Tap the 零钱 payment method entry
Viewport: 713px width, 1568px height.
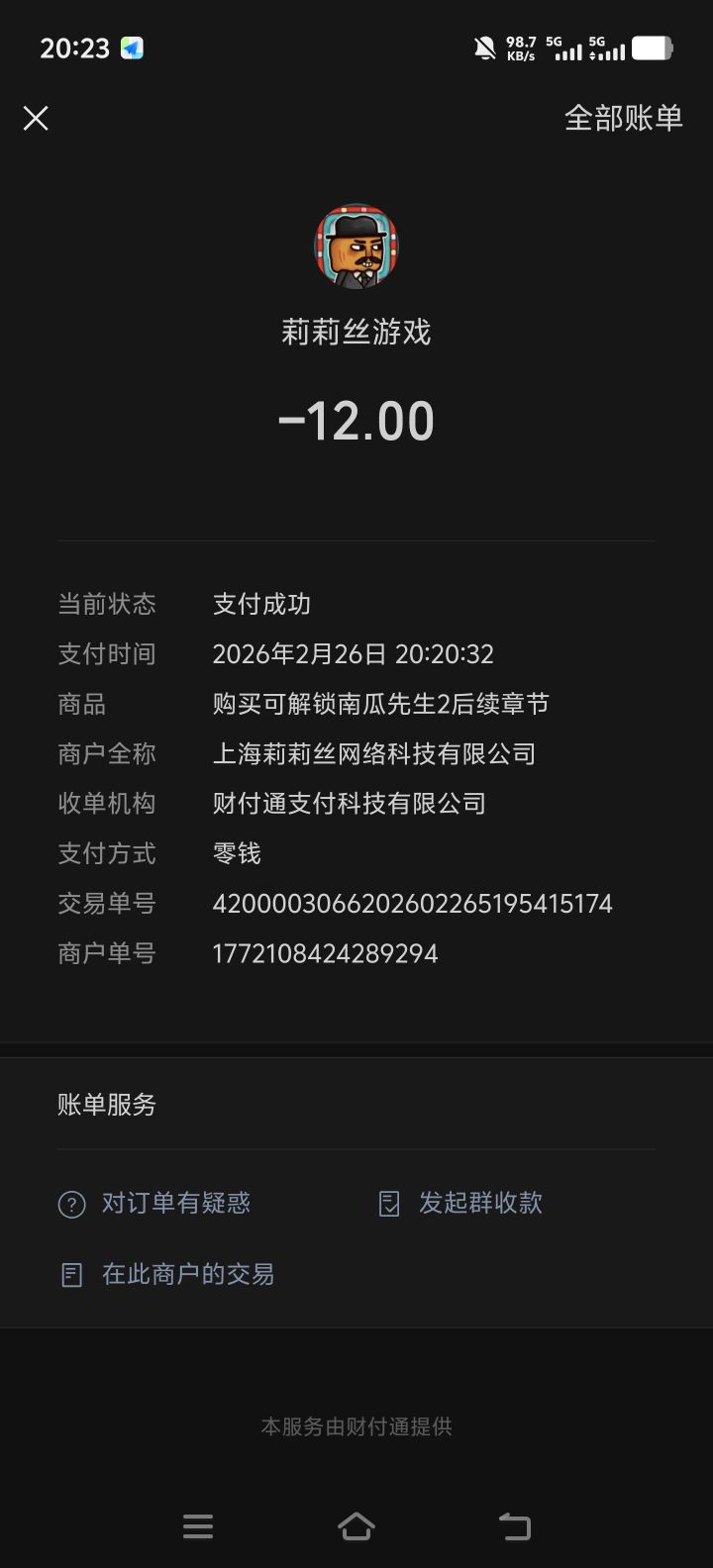[238, 853]
